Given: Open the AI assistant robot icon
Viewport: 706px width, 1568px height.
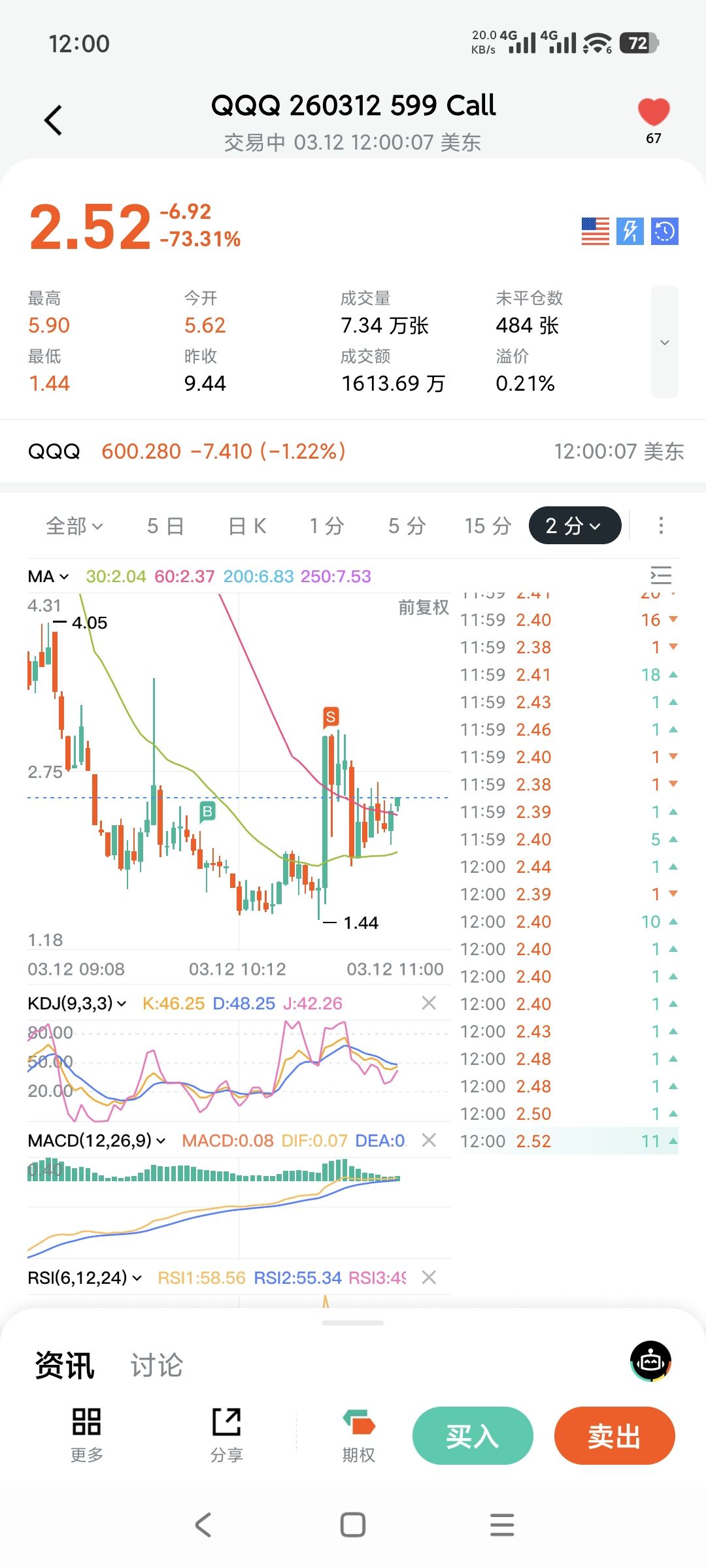Looking at the screenshot, I should click(x=651, y=1361).
